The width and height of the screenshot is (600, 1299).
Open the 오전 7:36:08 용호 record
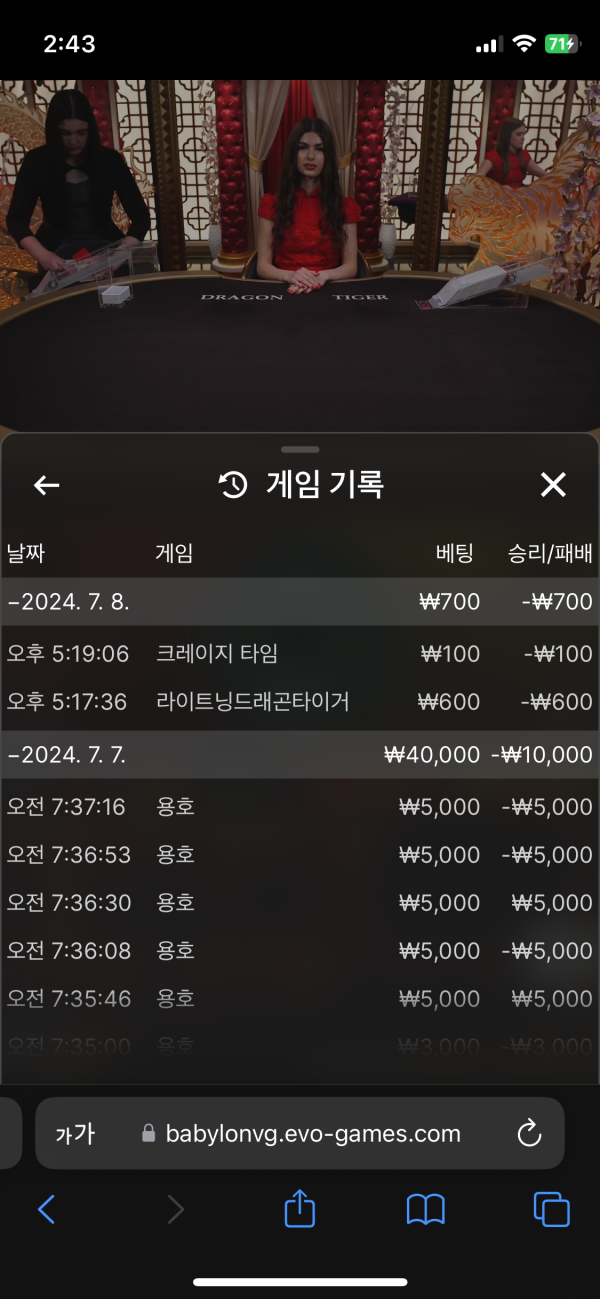click(300, 951)
